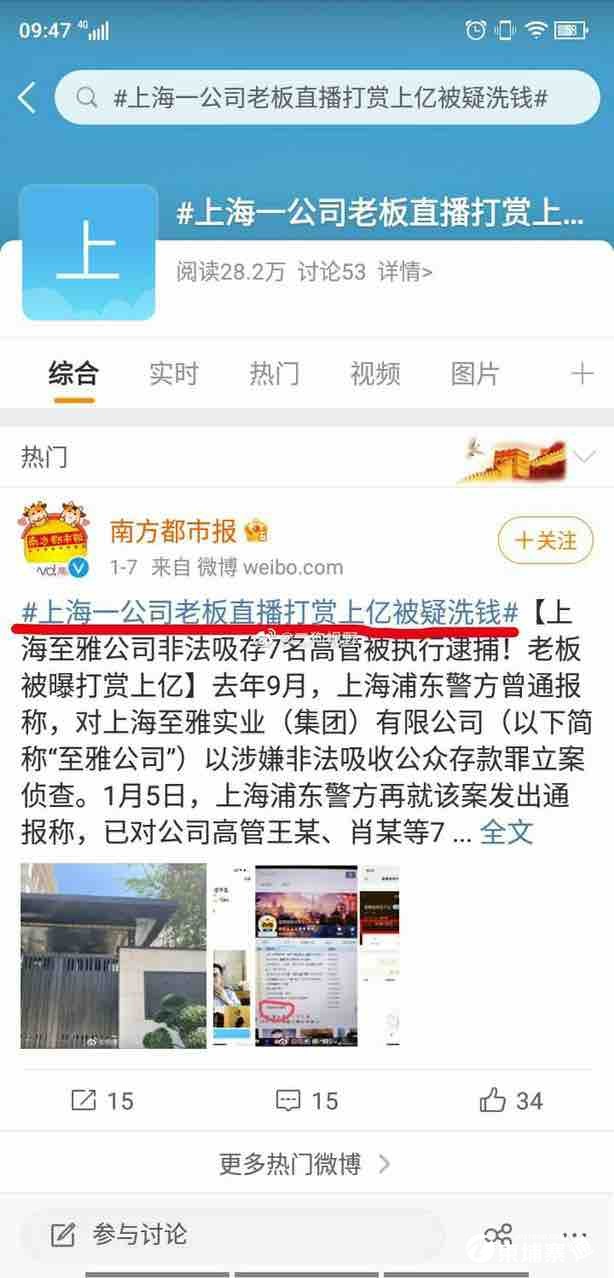Add more tabs with the plus icon
The image size is (614, 1278).
[x=582, y=374]
